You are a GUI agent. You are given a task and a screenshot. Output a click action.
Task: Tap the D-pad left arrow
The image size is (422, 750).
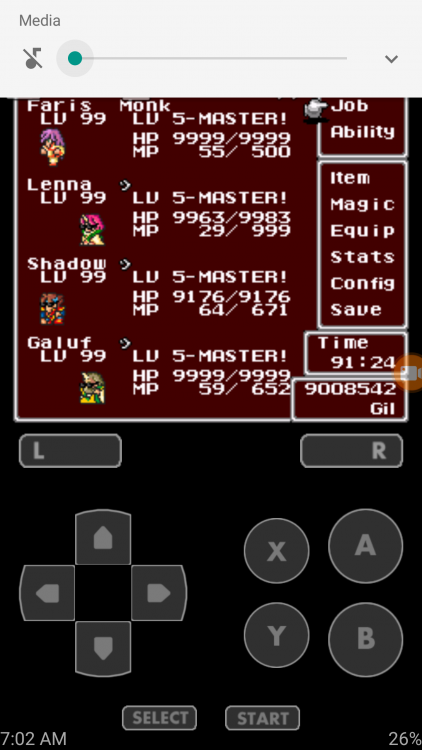coord(47,593)
